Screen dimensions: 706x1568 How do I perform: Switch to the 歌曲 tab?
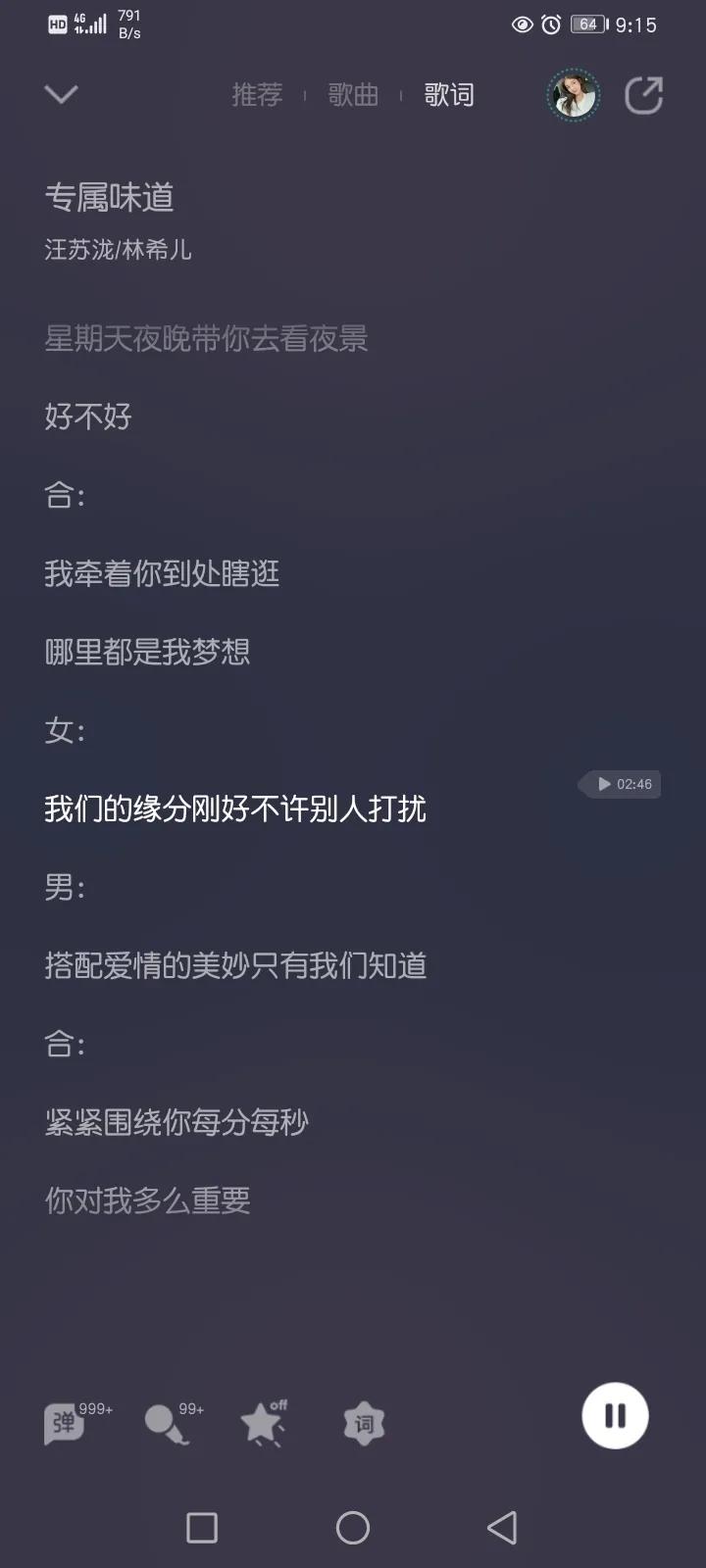click(x=354, y=94)
